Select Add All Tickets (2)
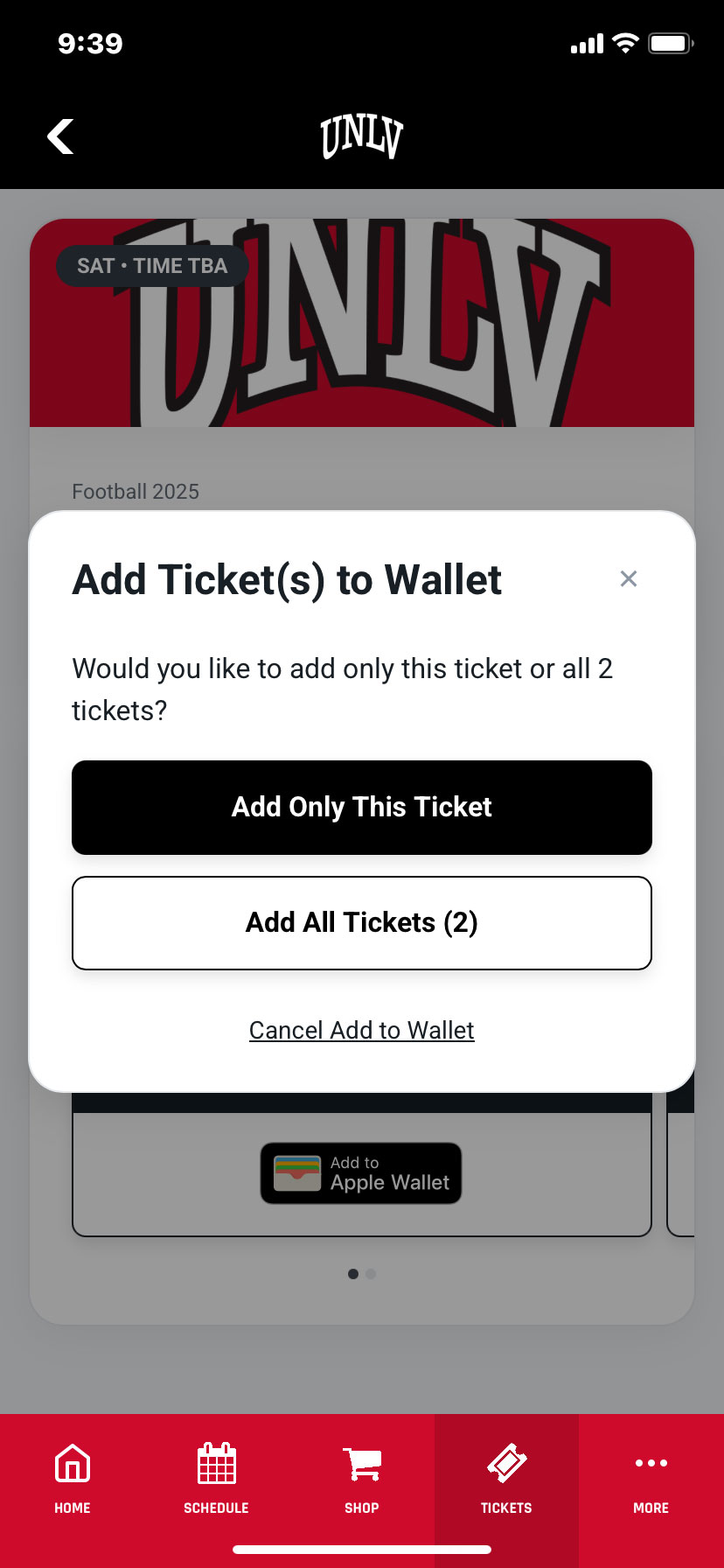724x1568 pixels. point(362,922)
